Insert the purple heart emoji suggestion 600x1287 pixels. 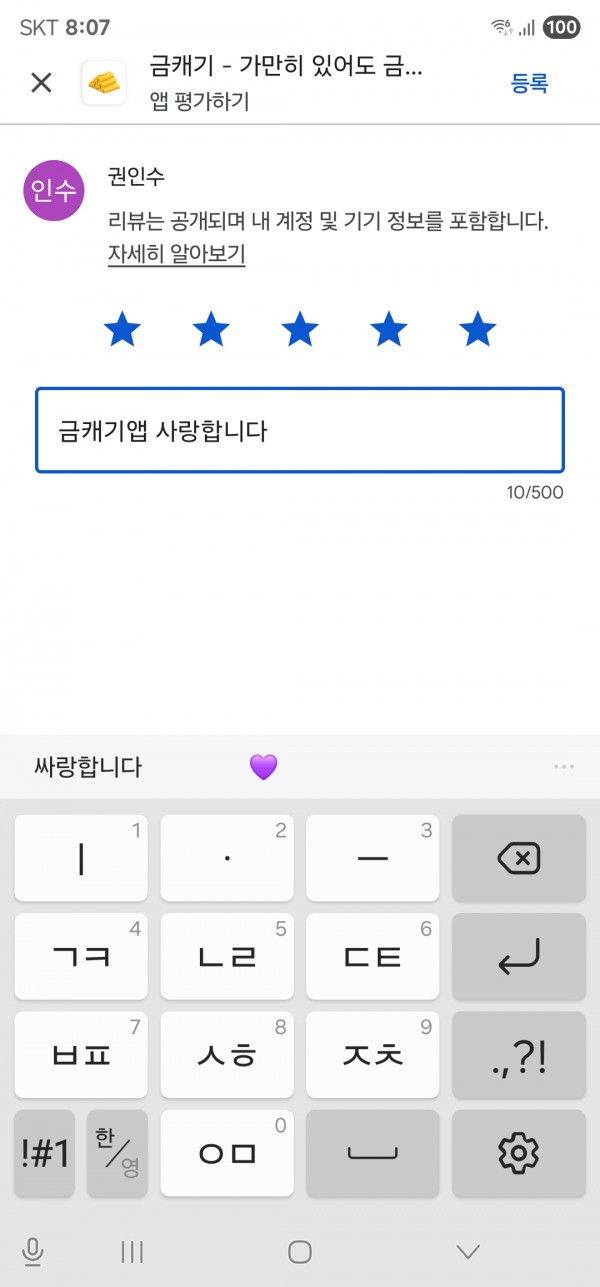click(263, 767)
